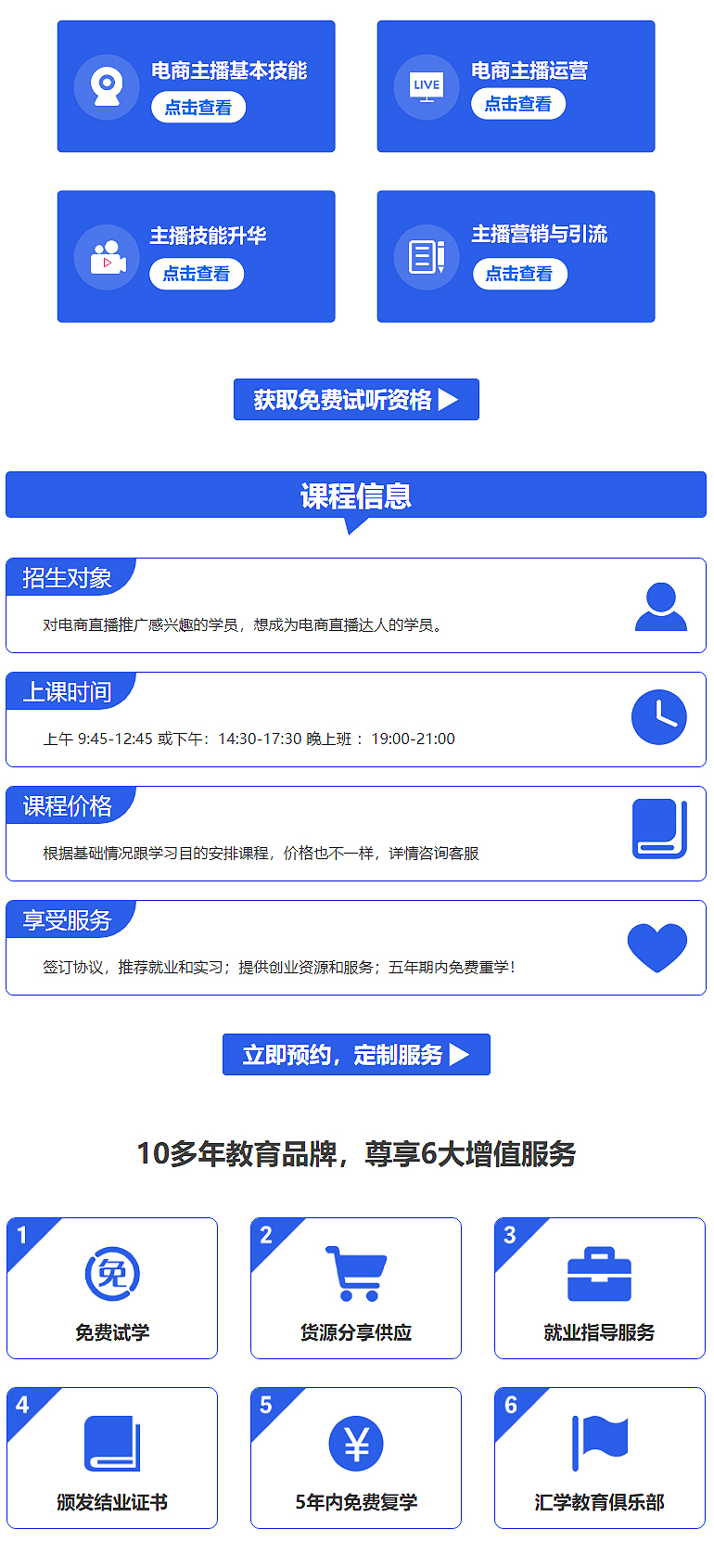This screenshot has height=1568, width=714.
Task: Open 点击查看 for 主播营销与引流
Action: tap(519, 274)
